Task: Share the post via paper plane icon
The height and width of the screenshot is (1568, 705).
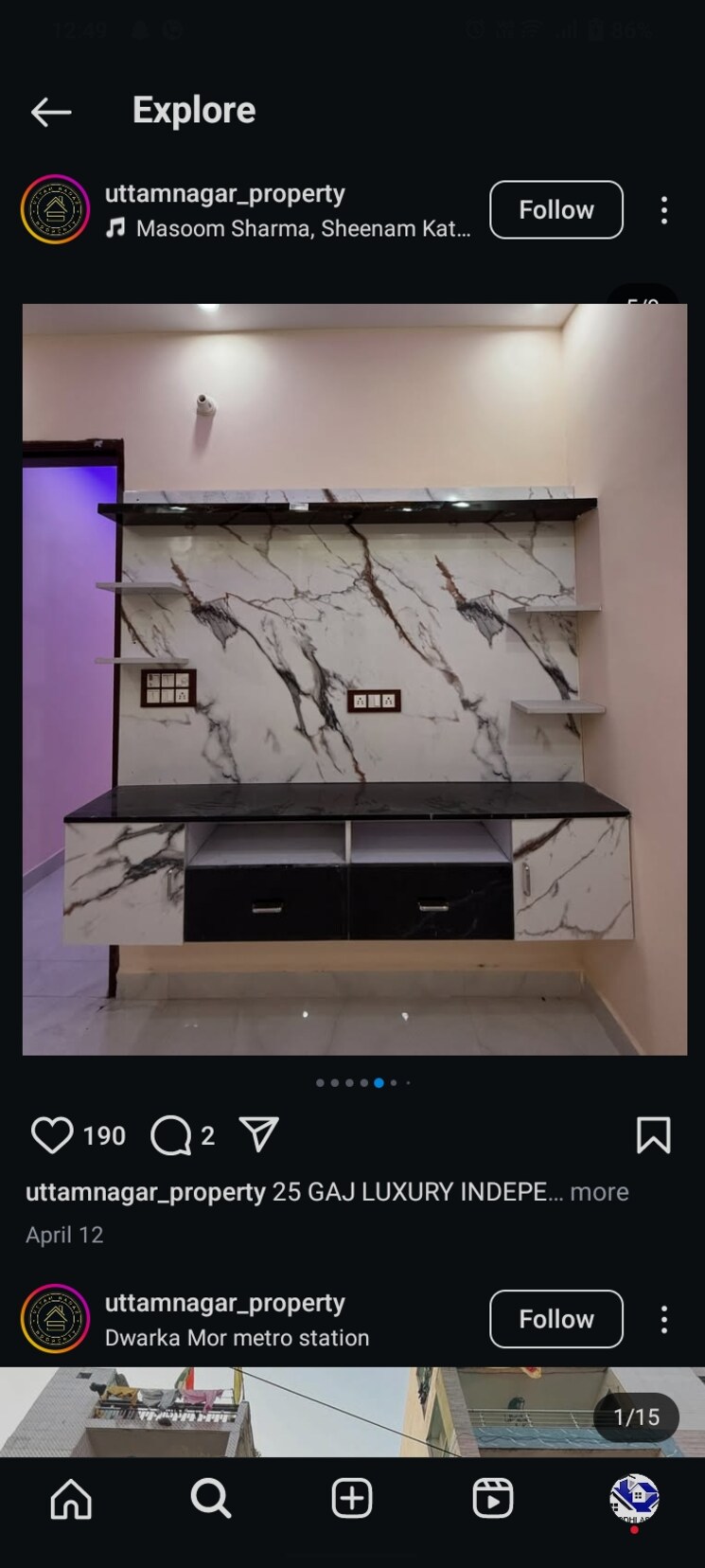Action: pyautogui.click(x=258, y=1133)
